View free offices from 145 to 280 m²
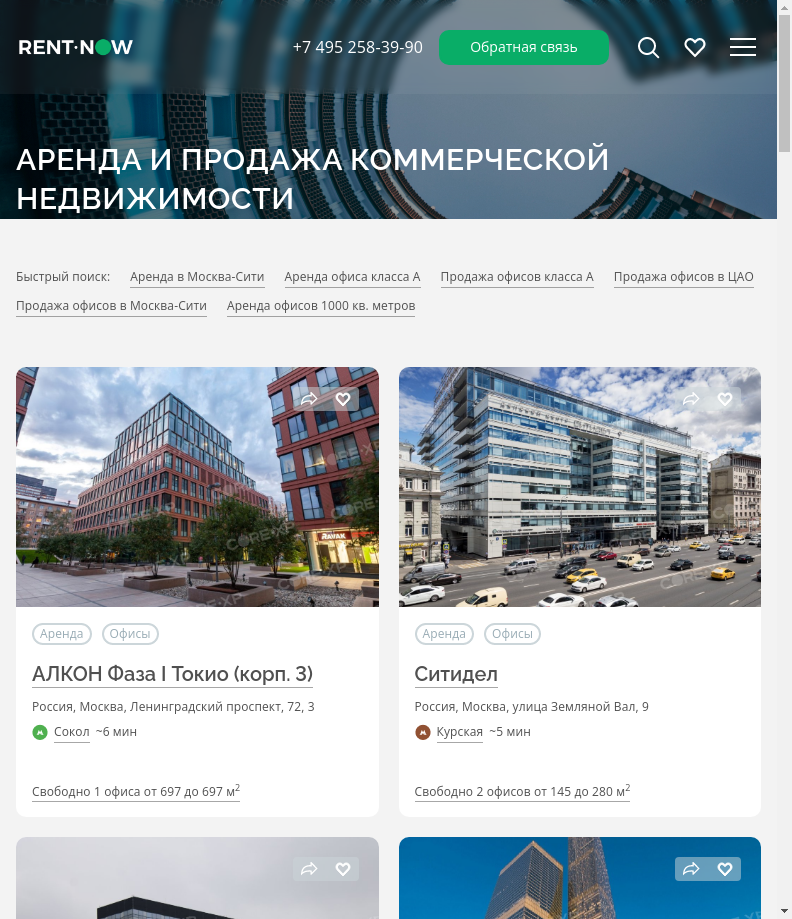Viewport: 792px width, 919px height. coord(522,792)
